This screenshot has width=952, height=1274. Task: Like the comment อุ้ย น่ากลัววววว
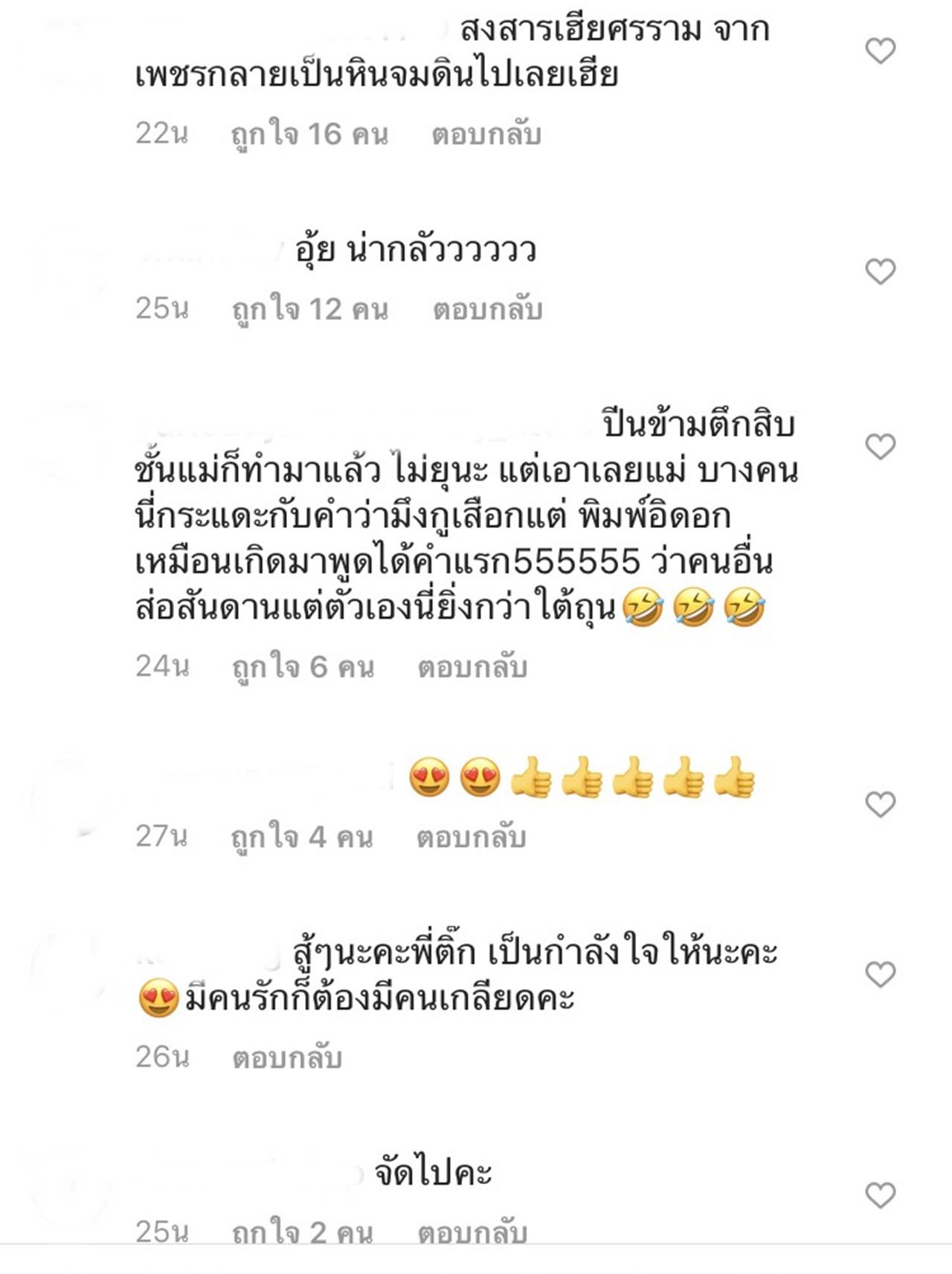click(881, 272)
